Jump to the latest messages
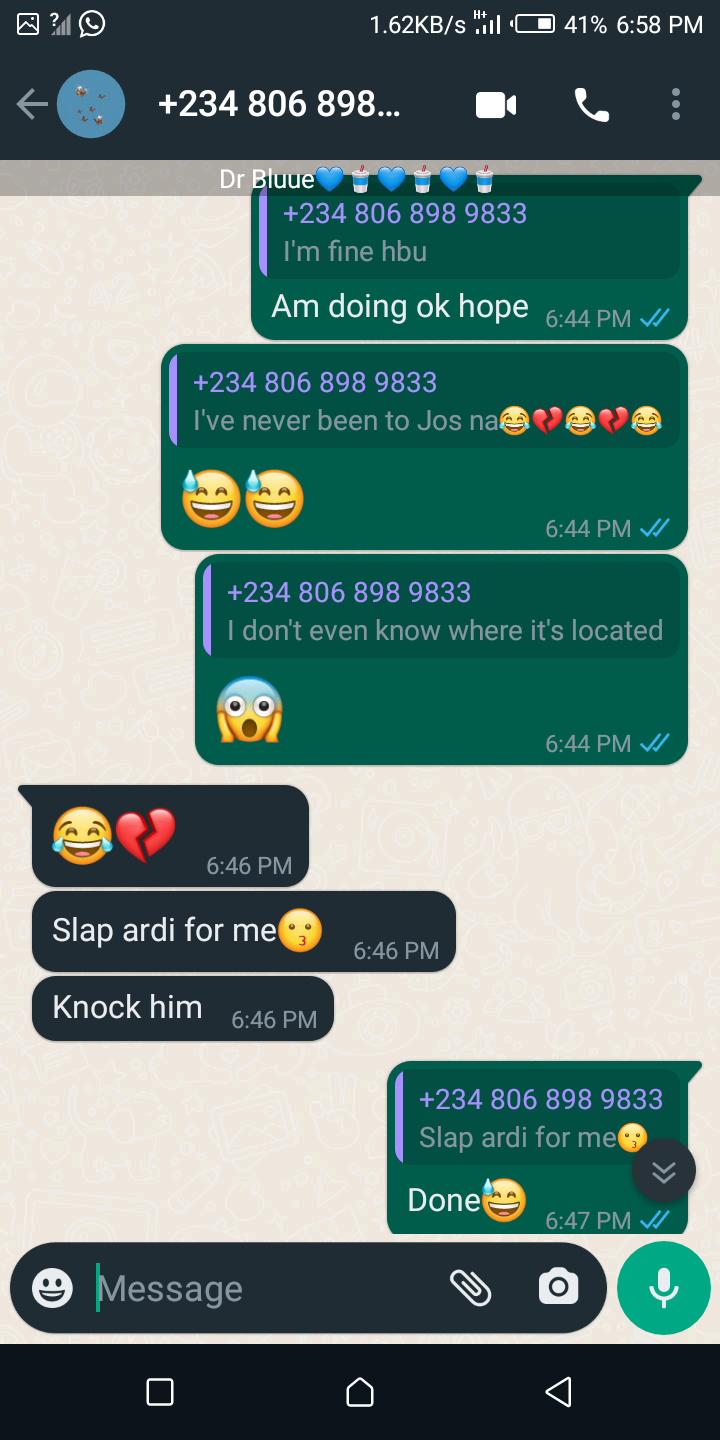 [x=664, y=1171]
